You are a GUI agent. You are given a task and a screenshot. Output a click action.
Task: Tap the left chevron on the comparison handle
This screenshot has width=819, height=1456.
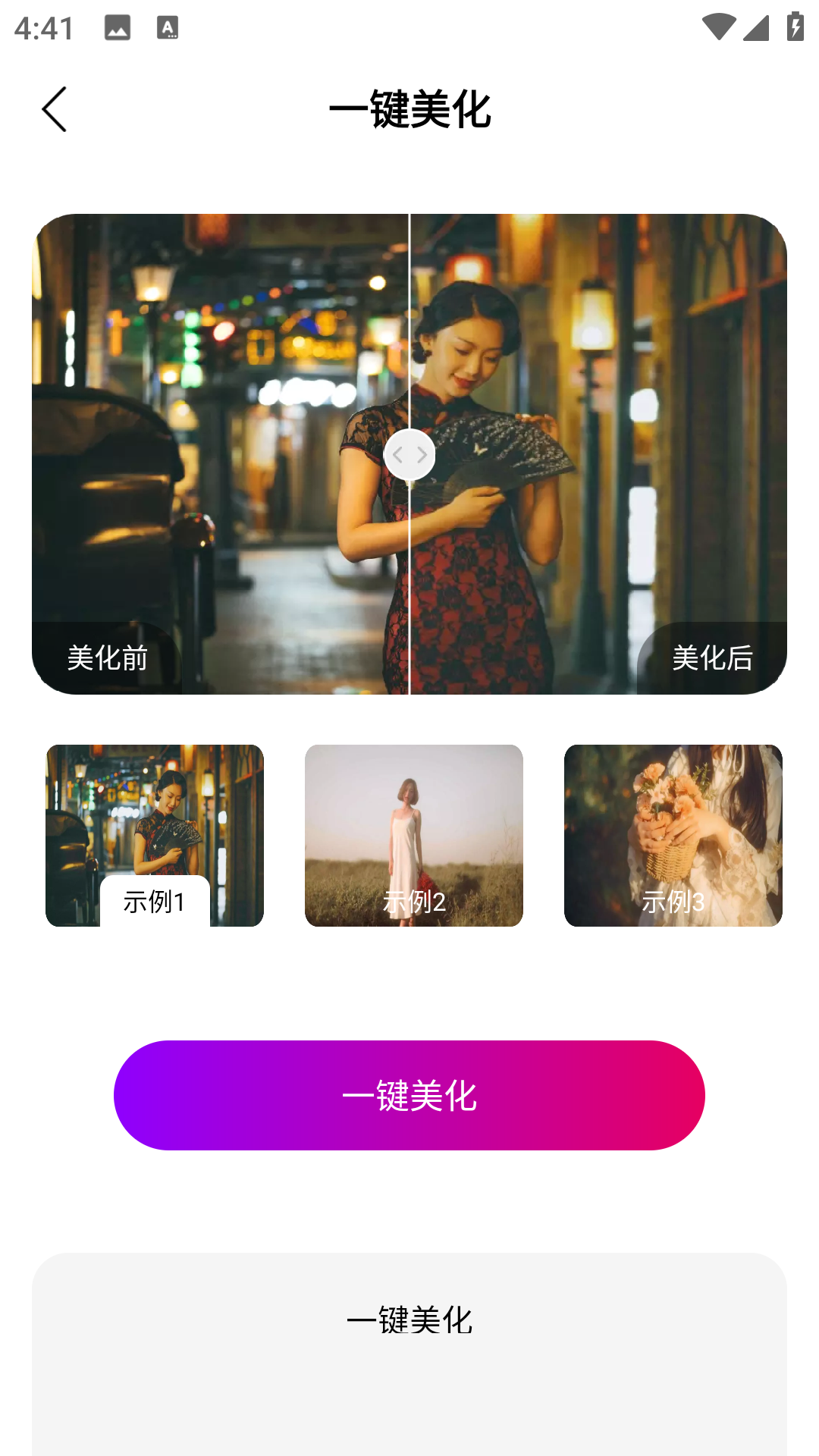click(398, 455)
